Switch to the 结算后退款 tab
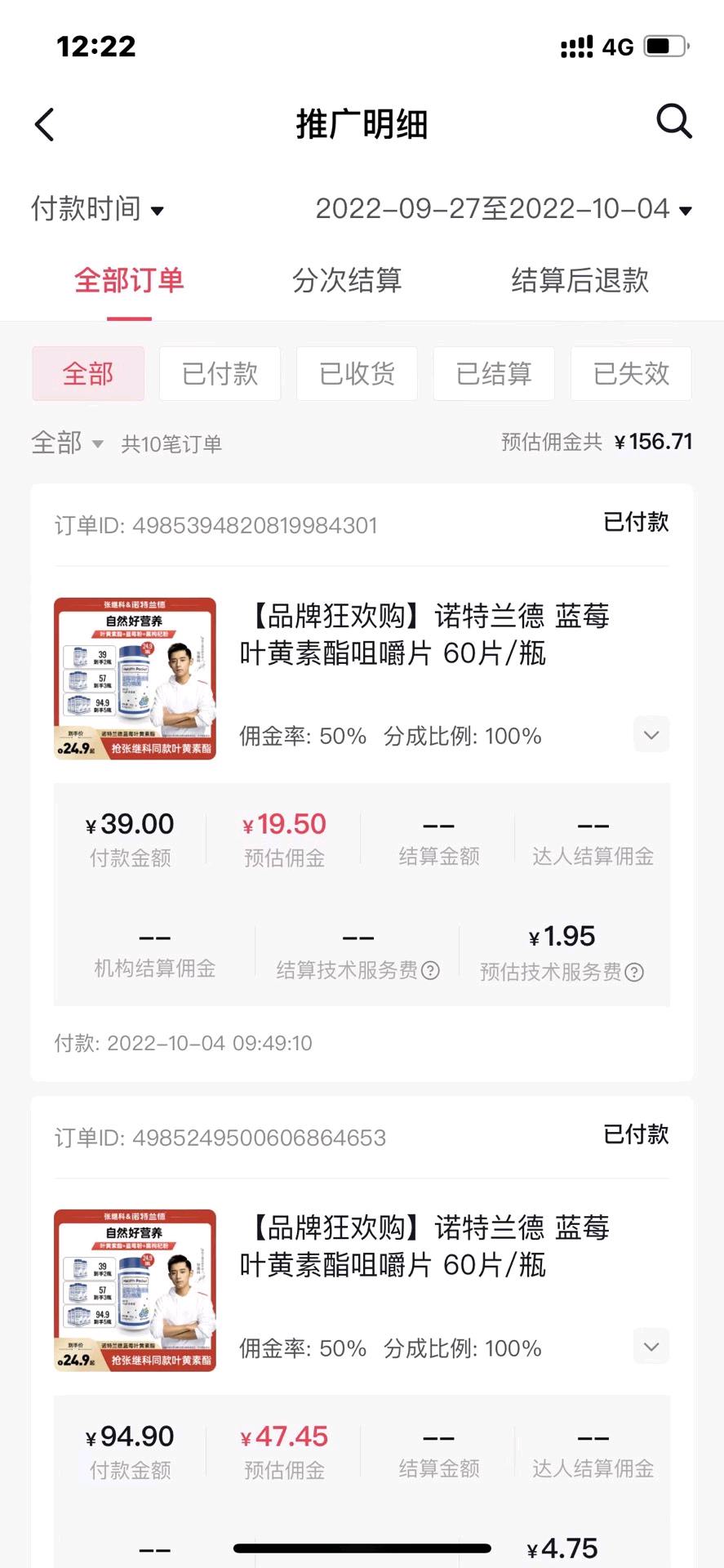Viewport: 724px width, 1568px height. coord(580,281)
